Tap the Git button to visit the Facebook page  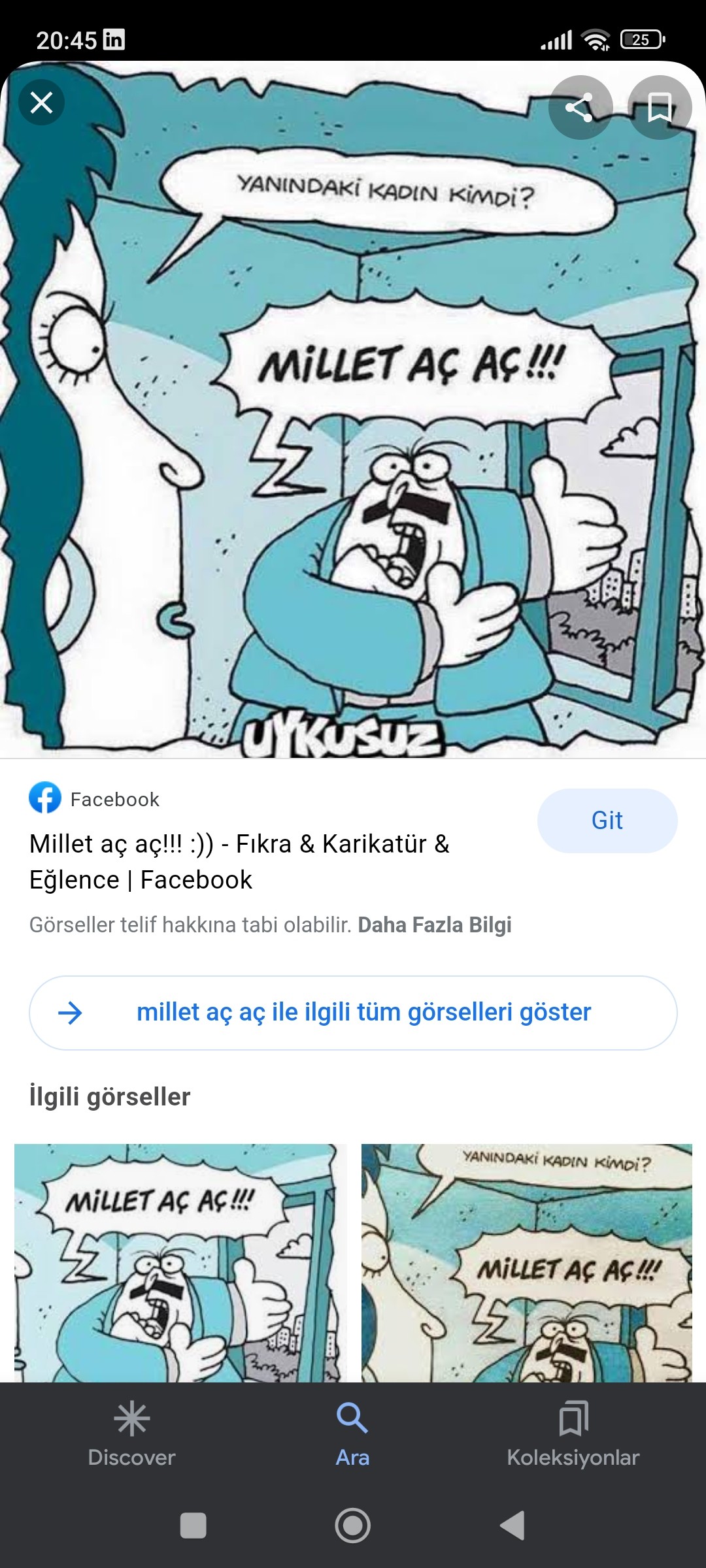pos(607,821)
